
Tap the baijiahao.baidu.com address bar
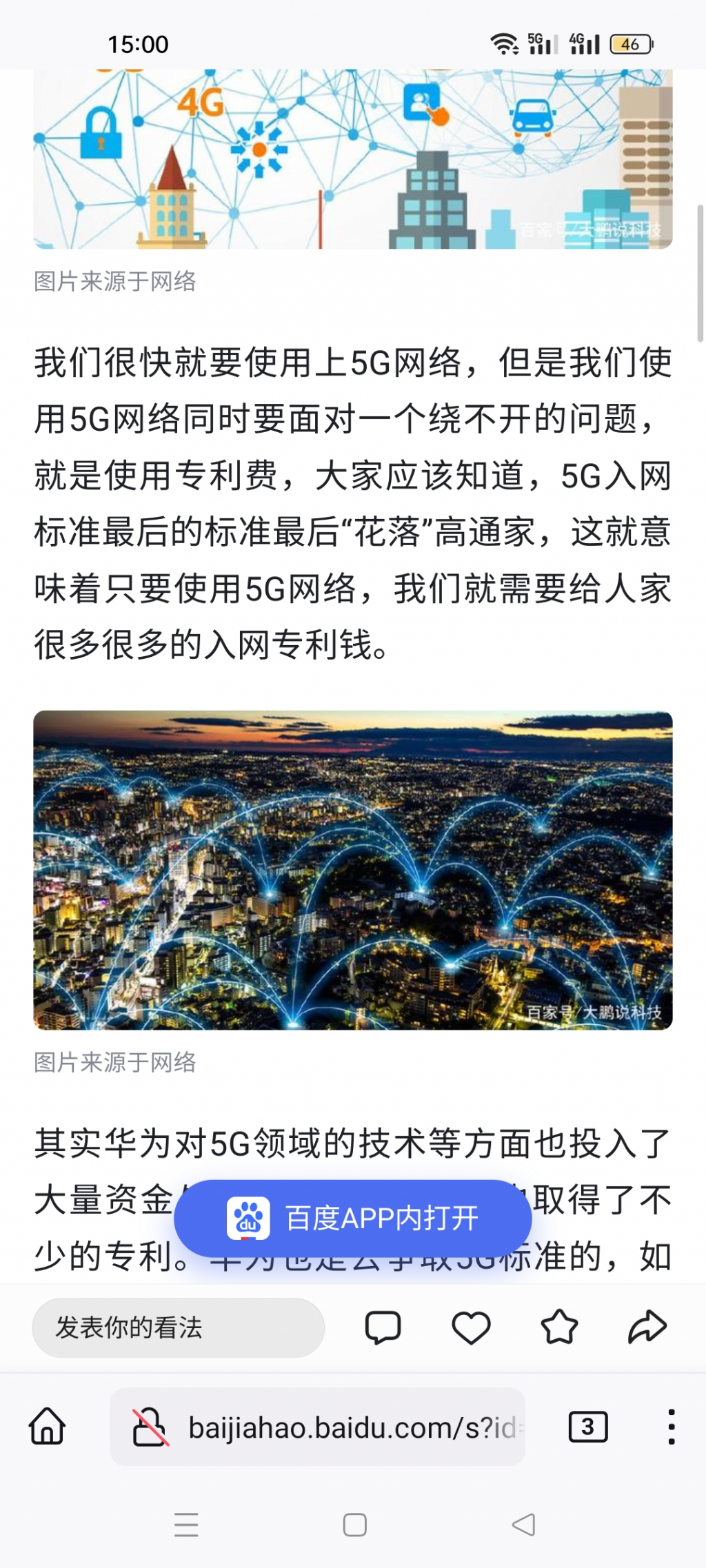(x=352, y=1427)
